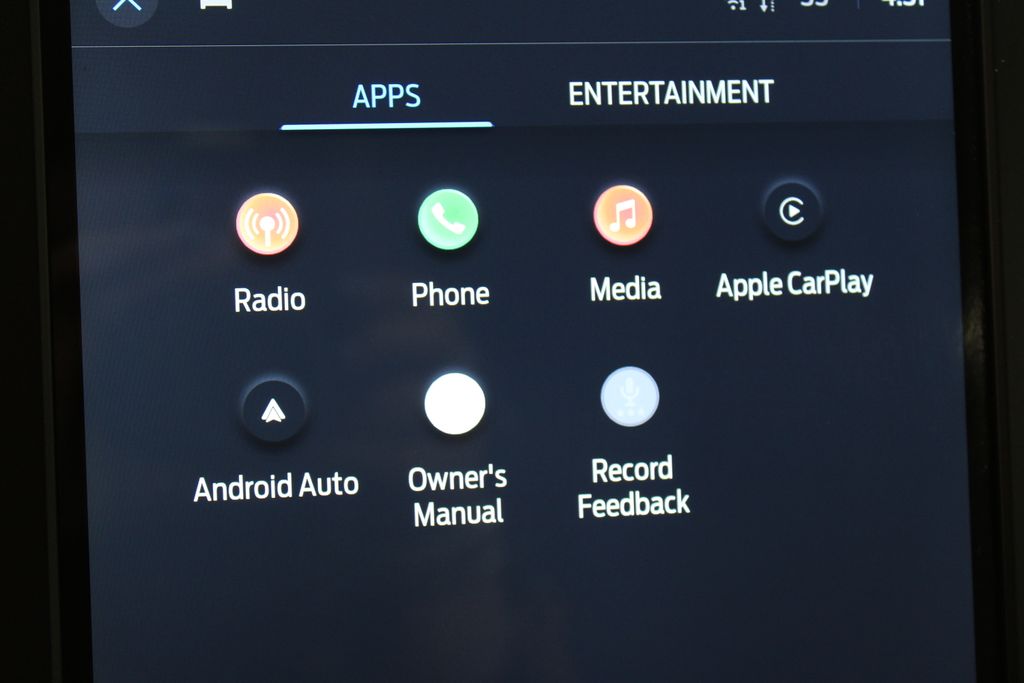
Task: Open the Media player
Action: point(623,215)
